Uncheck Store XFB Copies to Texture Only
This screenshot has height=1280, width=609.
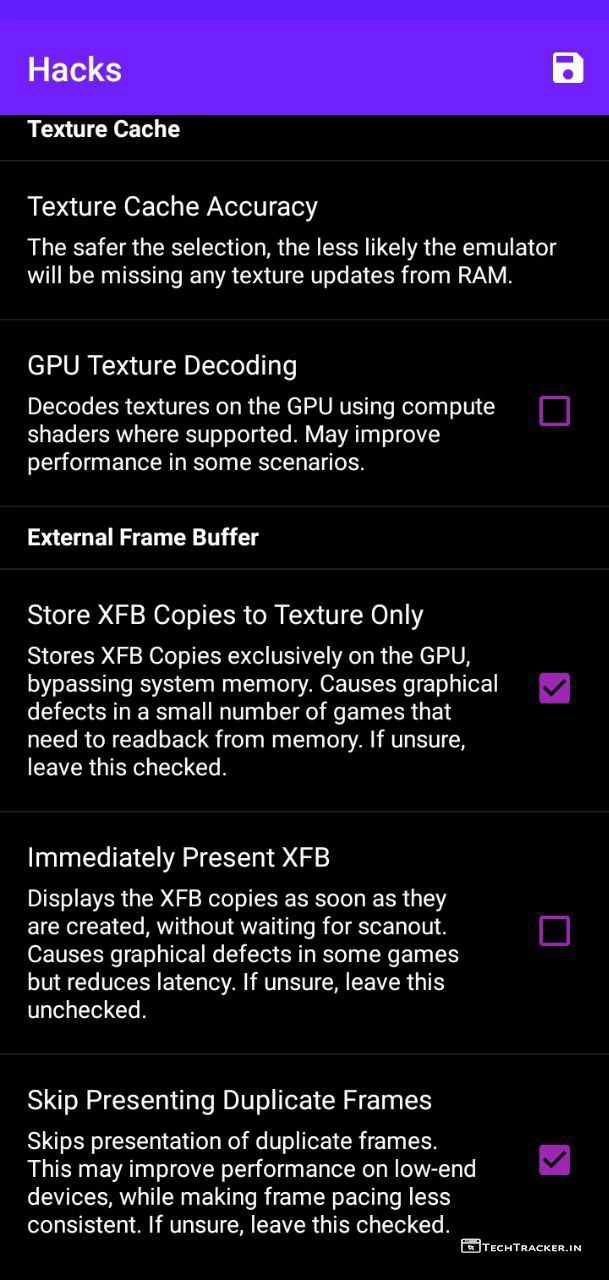(554, 688)
